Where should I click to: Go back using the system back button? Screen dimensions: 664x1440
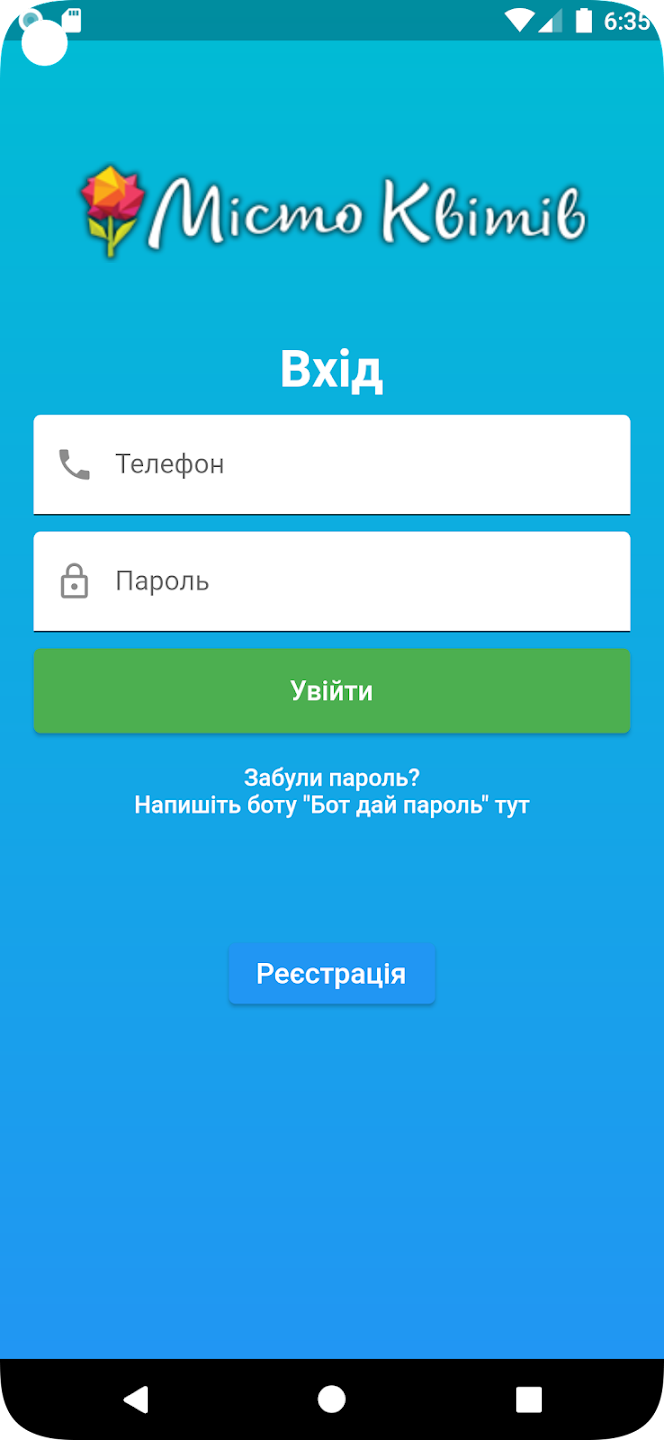[x=135, y=1399]
